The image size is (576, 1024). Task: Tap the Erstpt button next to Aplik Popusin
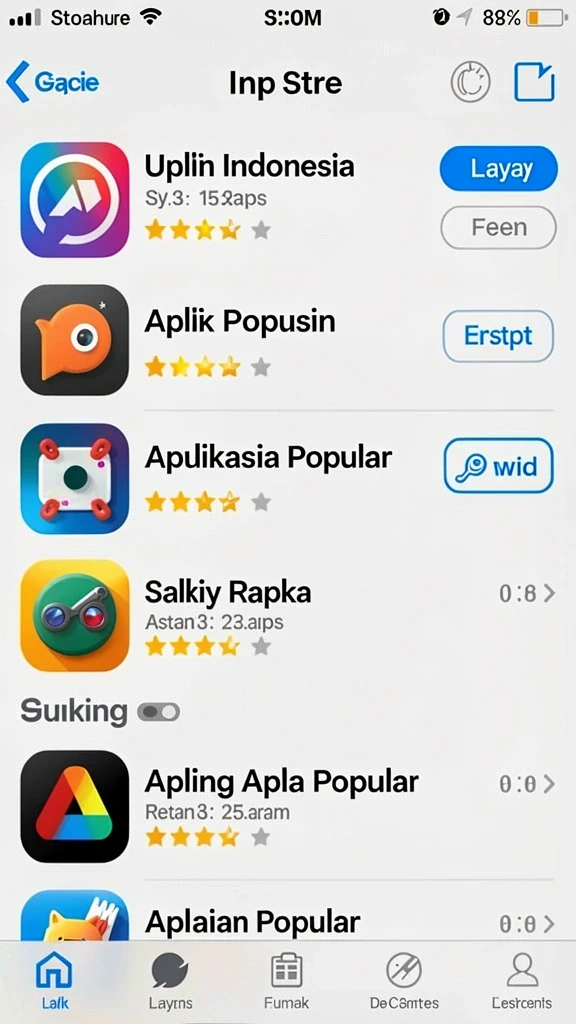[x=498, y=336]
